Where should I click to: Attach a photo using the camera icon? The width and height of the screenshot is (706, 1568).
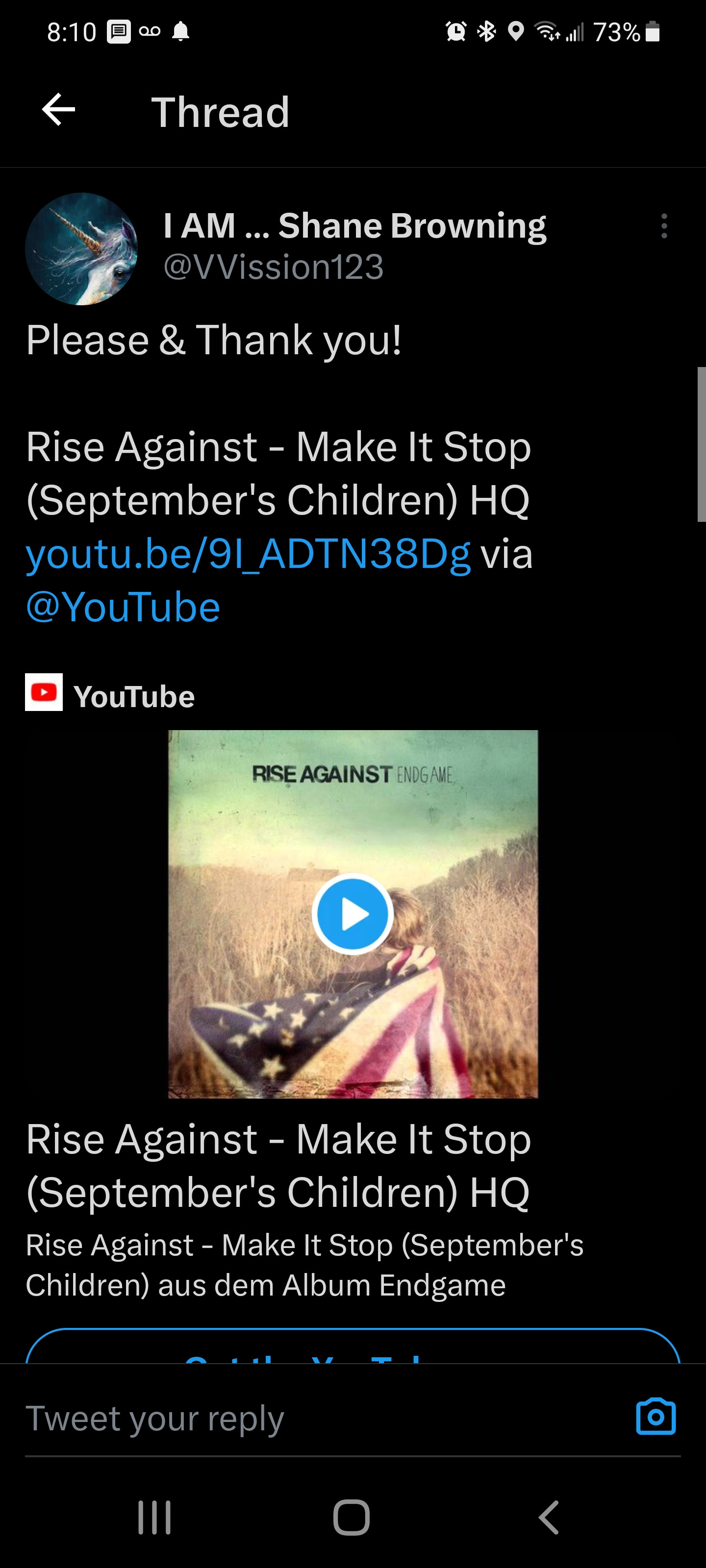656,1417
